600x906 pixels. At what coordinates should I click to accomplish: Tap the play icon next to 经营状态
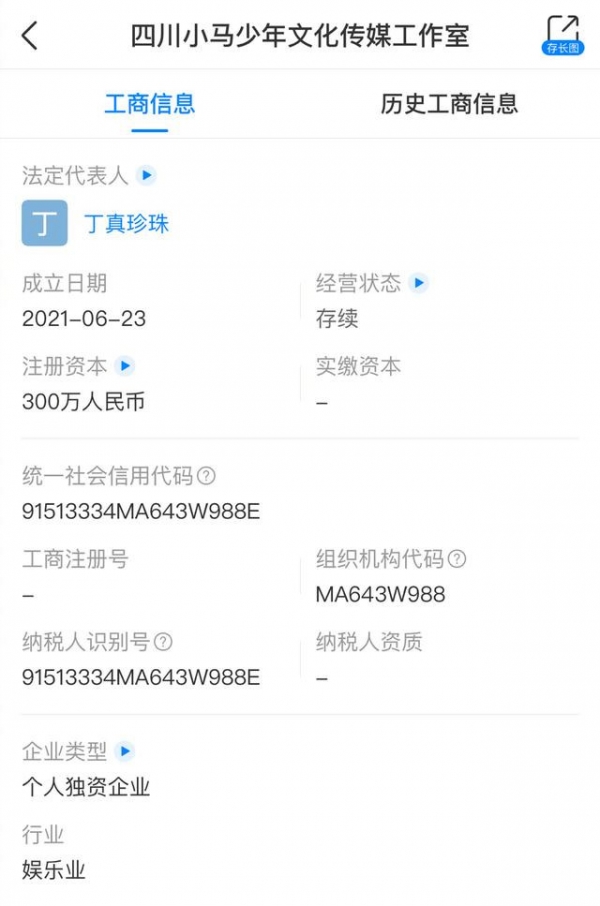[x=419, y=283]
